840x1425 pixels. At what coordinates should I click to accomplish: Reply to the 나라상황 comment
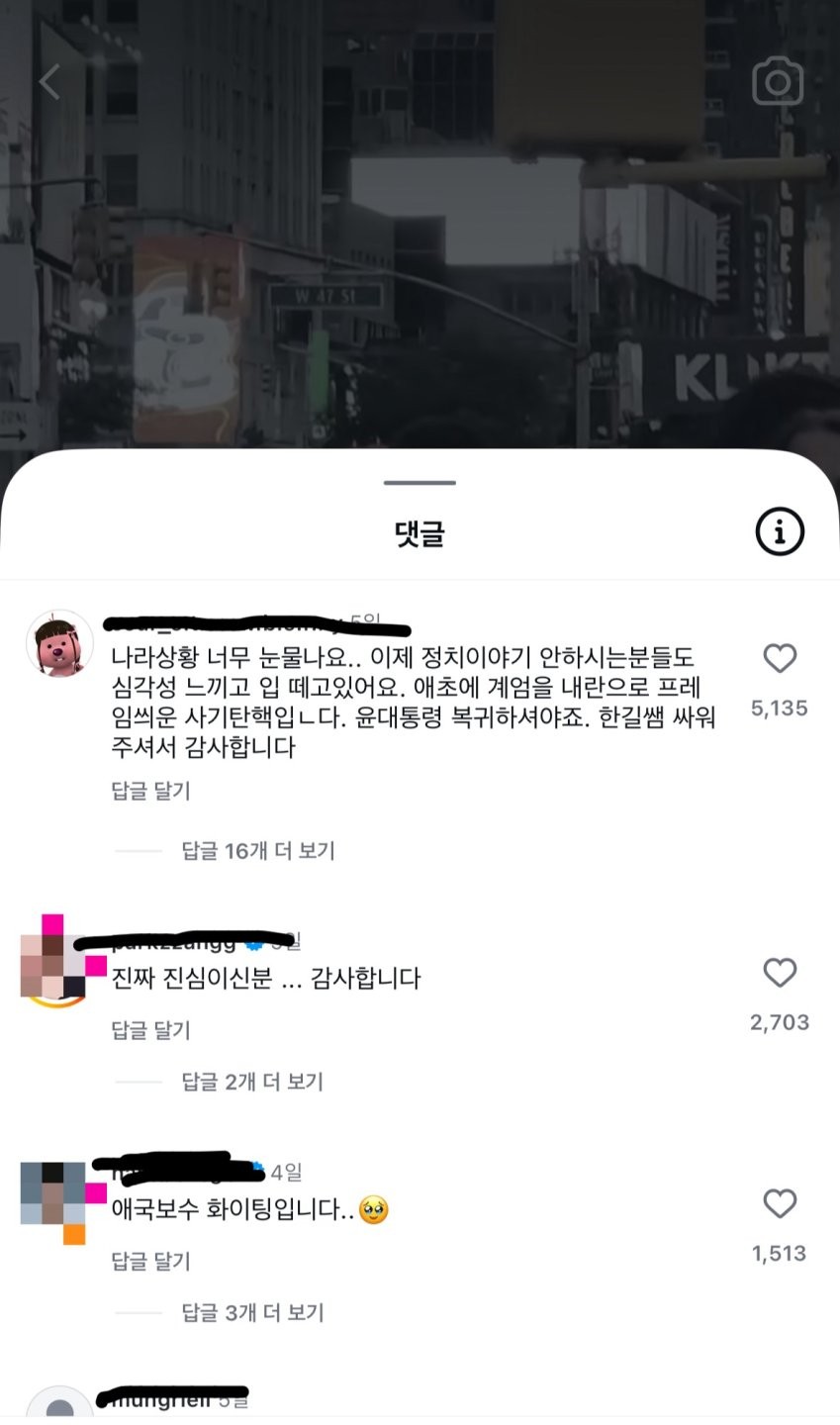pos(150,791)
